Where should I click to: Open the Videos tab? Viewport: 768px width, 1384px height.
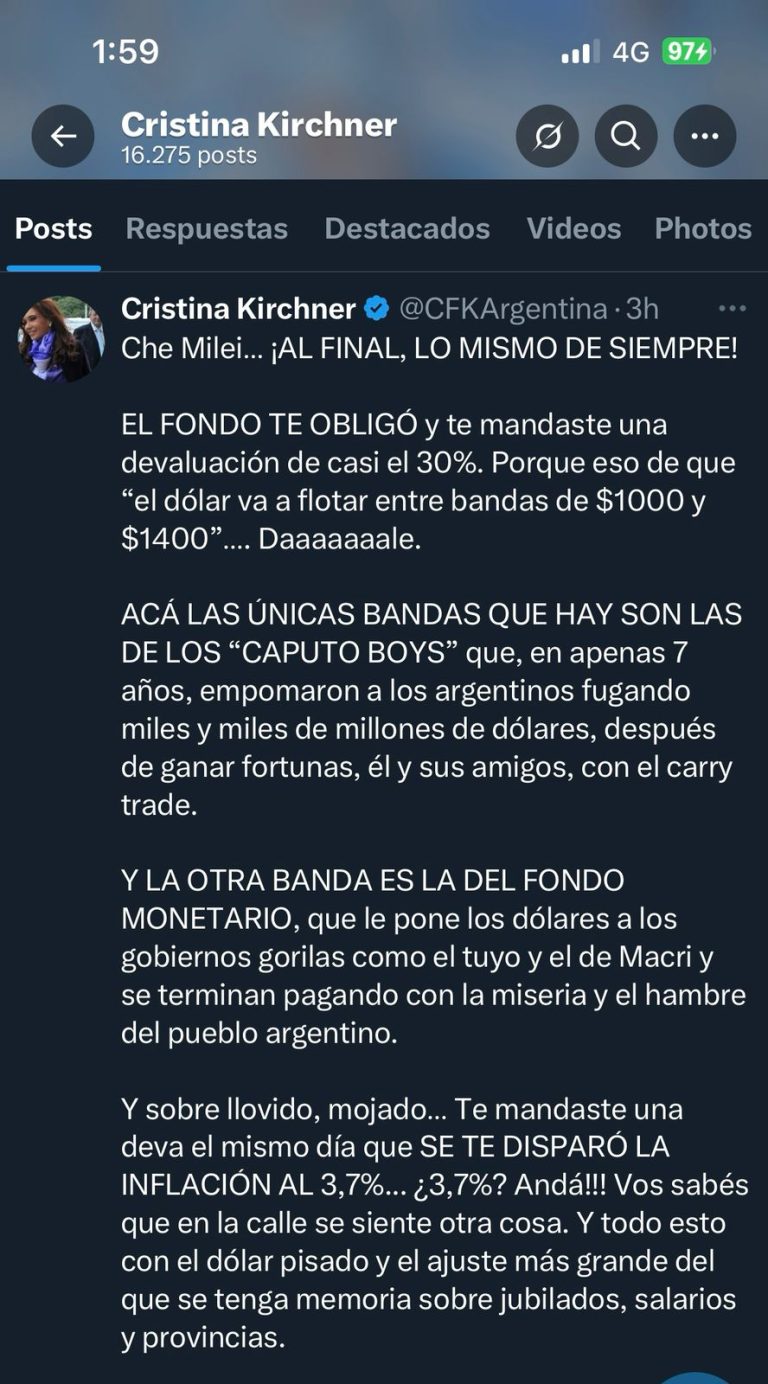[x=574, y=229]
